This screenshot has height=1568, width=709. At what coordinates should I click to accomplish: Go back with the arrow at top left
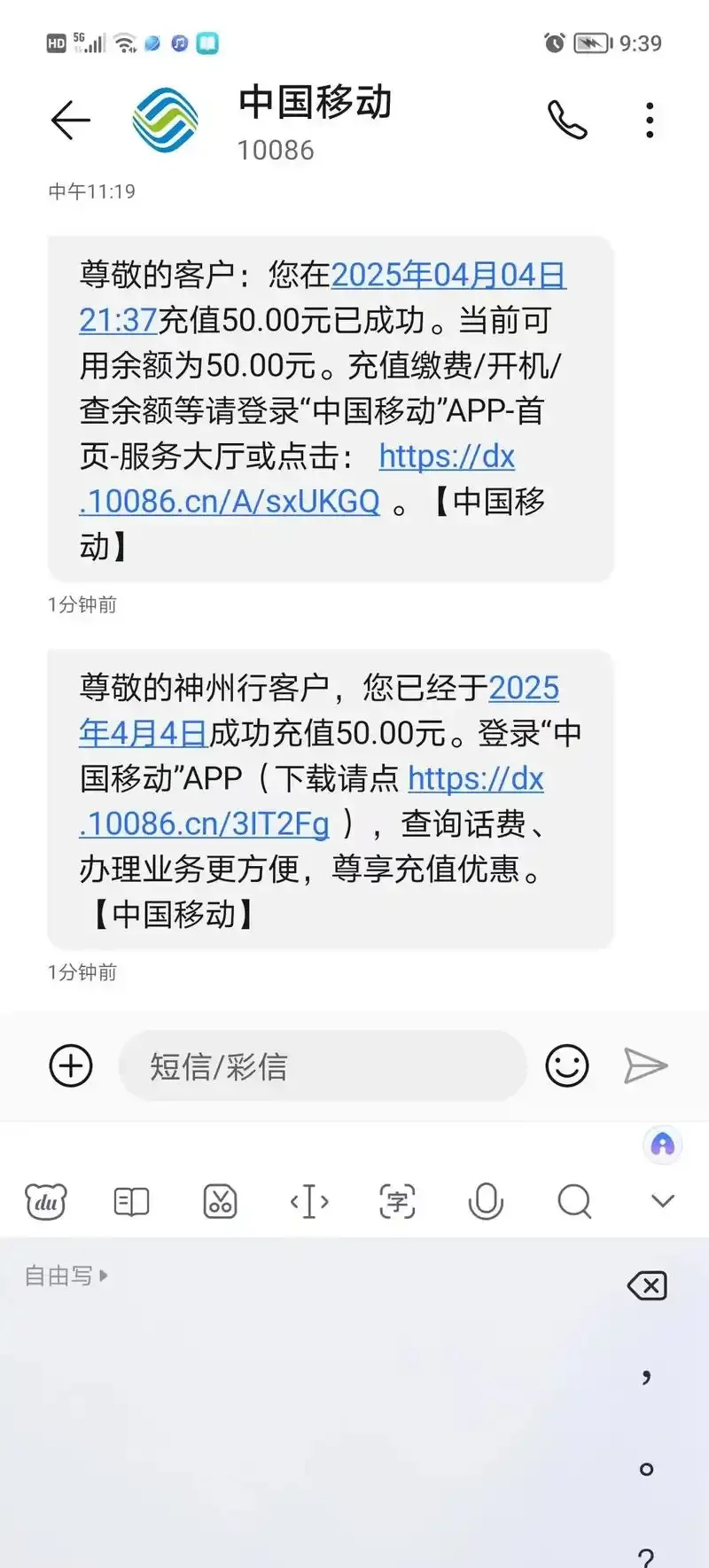coord(70,118)
